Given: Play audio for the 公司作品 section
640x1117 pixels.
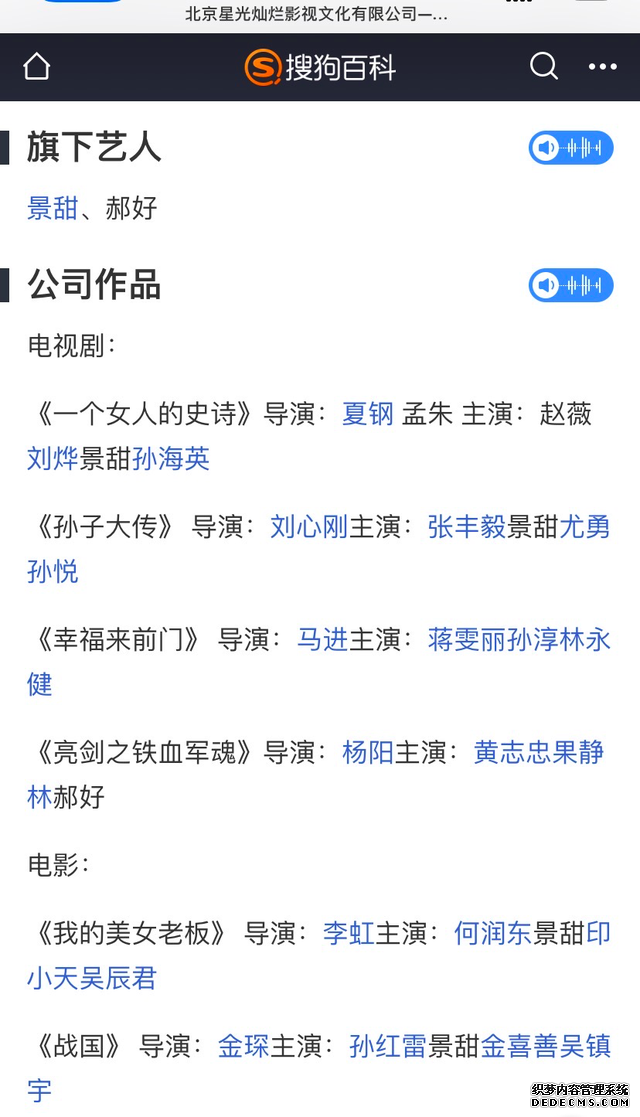Looking at the screenshot, I should (571, 285).
